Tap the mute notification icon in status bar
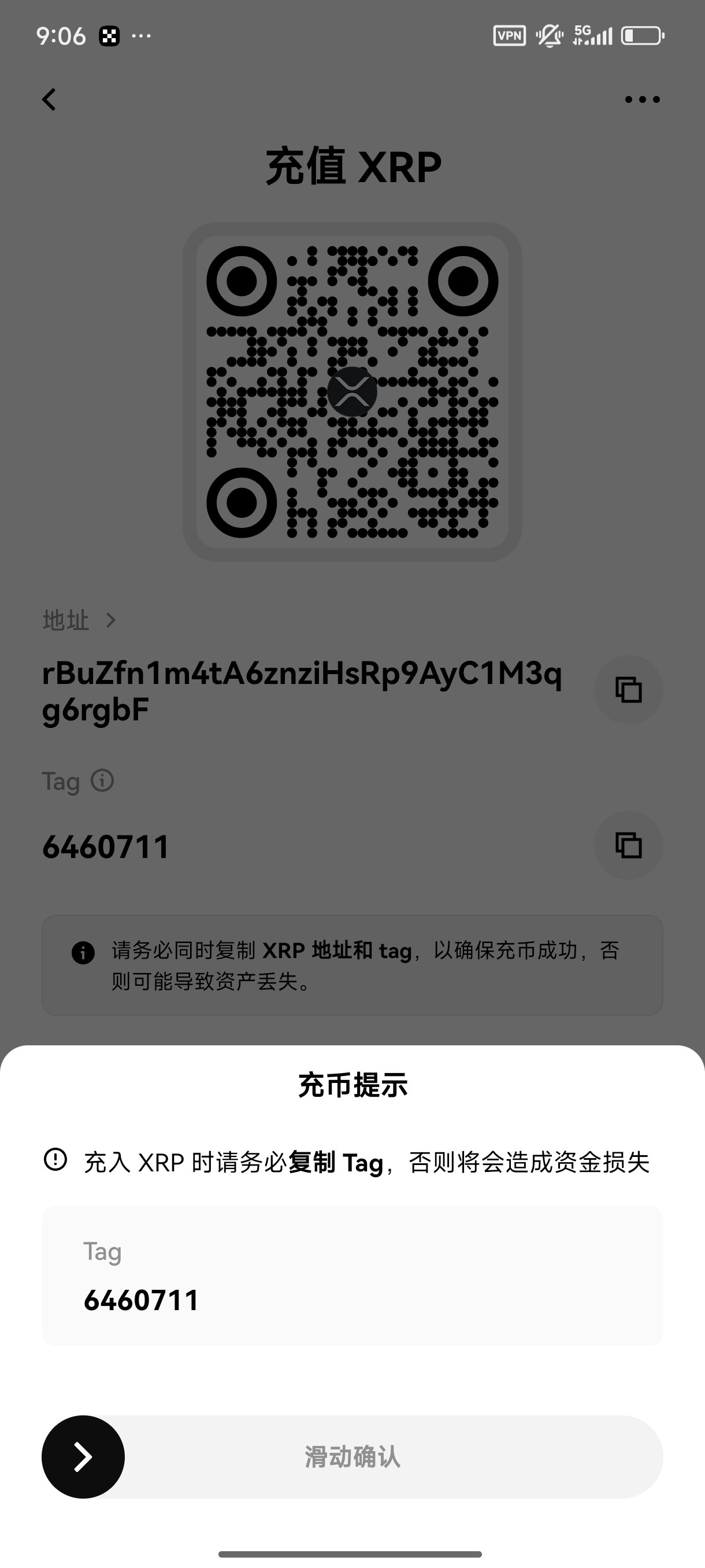This screenshot has height=1568, width=705. tap(548, 36)
